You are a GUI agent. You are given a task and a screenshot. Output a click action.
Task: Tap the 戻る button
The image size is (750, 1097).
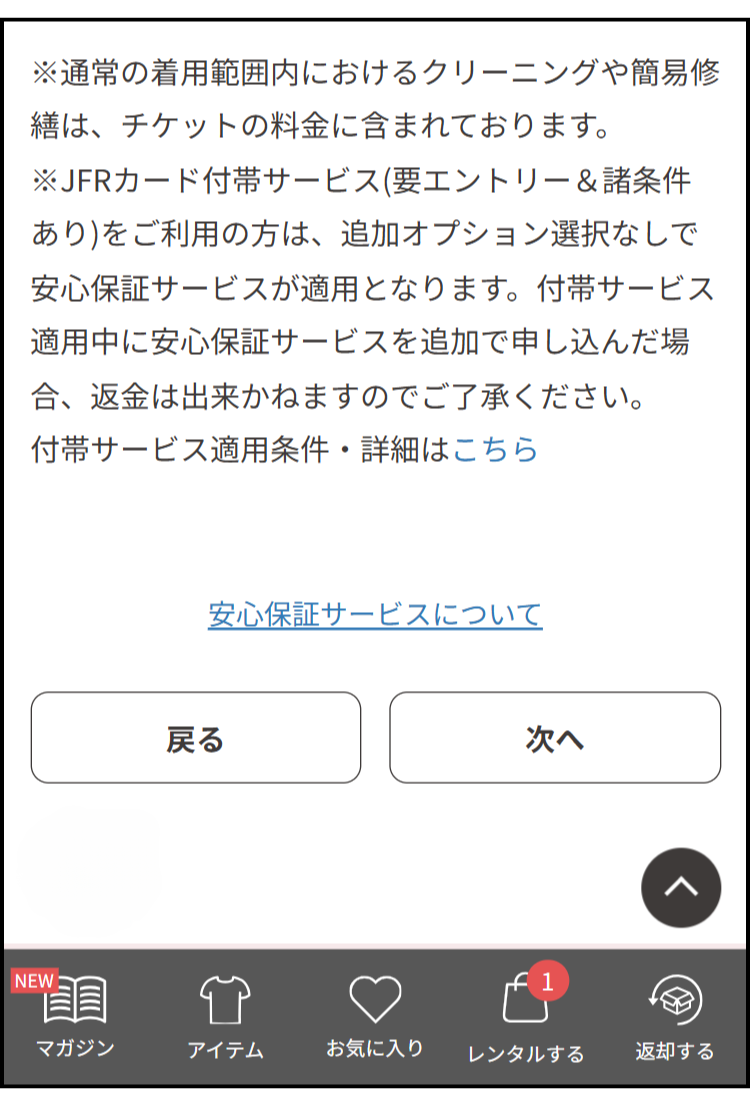(196, 738)
